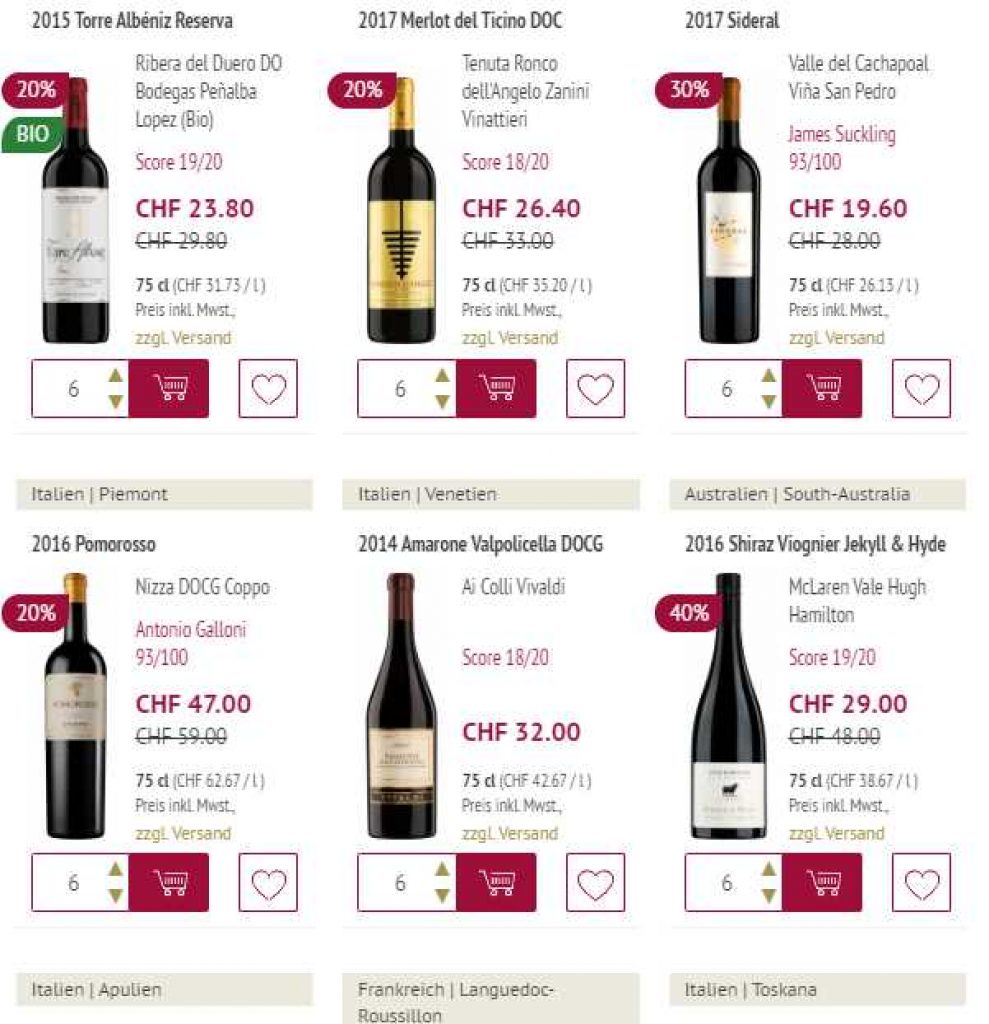Add 2017 Sideral to wishlist
The image size is (989, 1024).
click(x=921, y=388)
